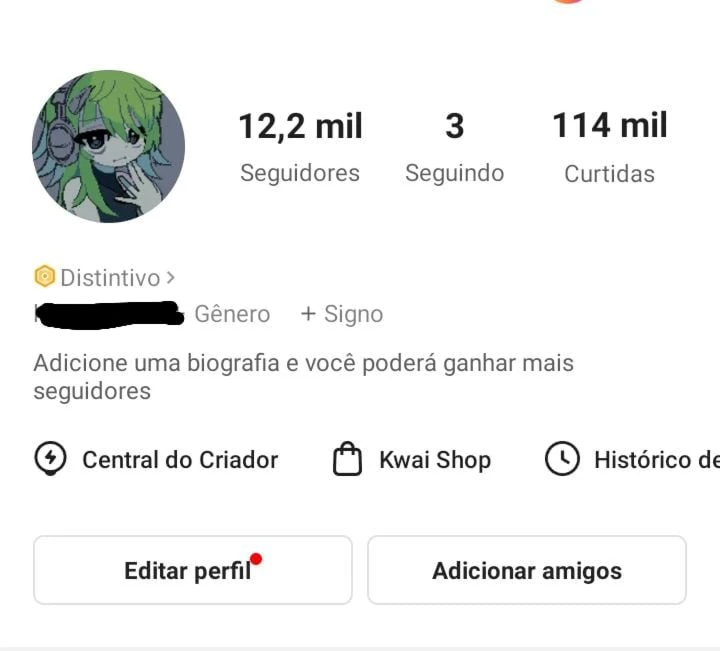Open the Histórico section
This screenshot has width=720, height=651.
pyautogui.click(x=632, y=460)
